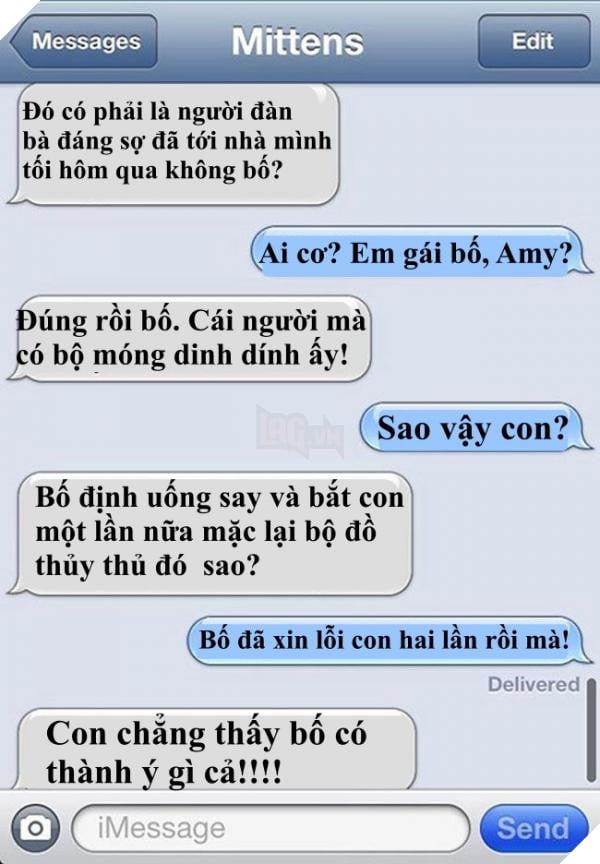The height and width of the screenshot is (864, 600).
Task: Open the camera attachment icon
Action: coord(36,828)
